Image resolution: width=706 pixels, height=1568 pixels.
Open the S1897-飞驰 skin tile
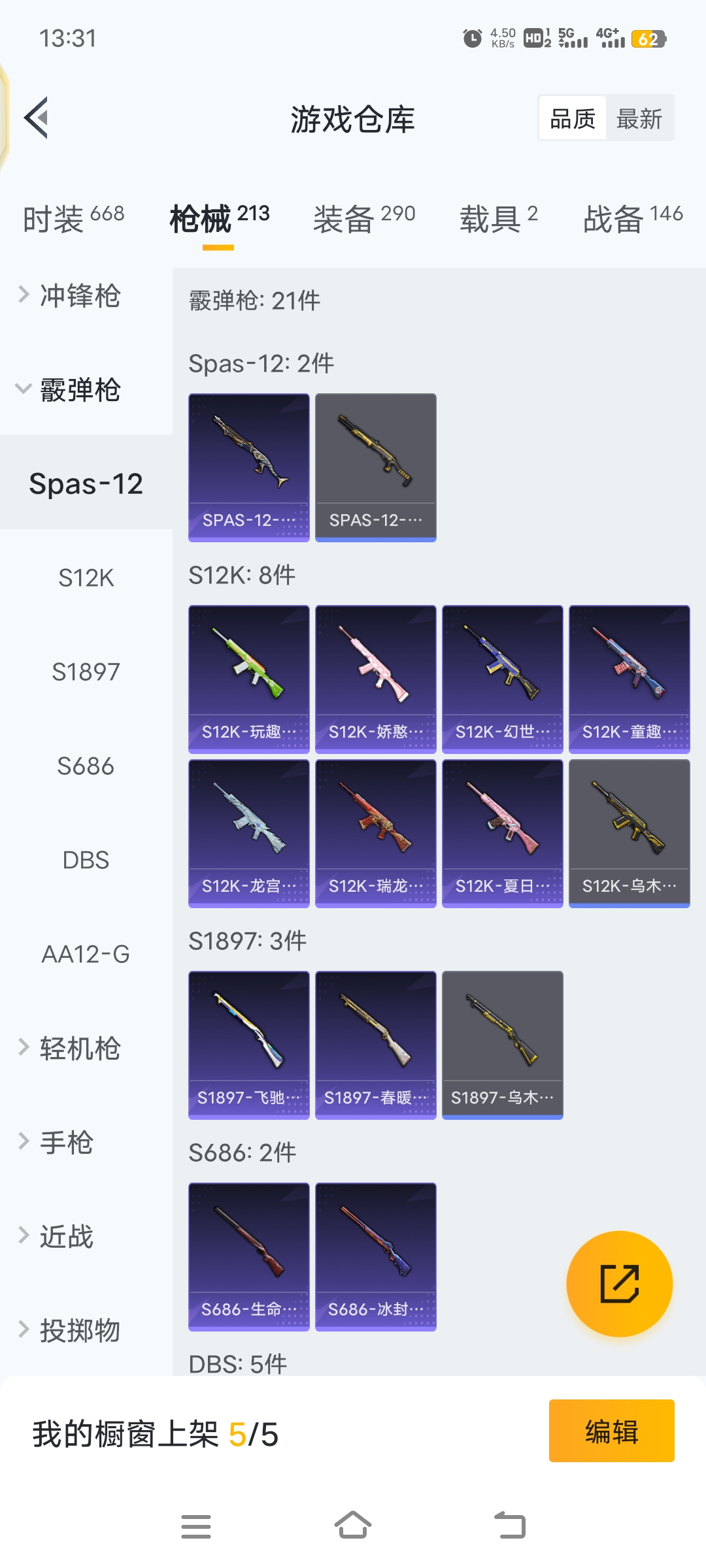tap(248, 1045)
